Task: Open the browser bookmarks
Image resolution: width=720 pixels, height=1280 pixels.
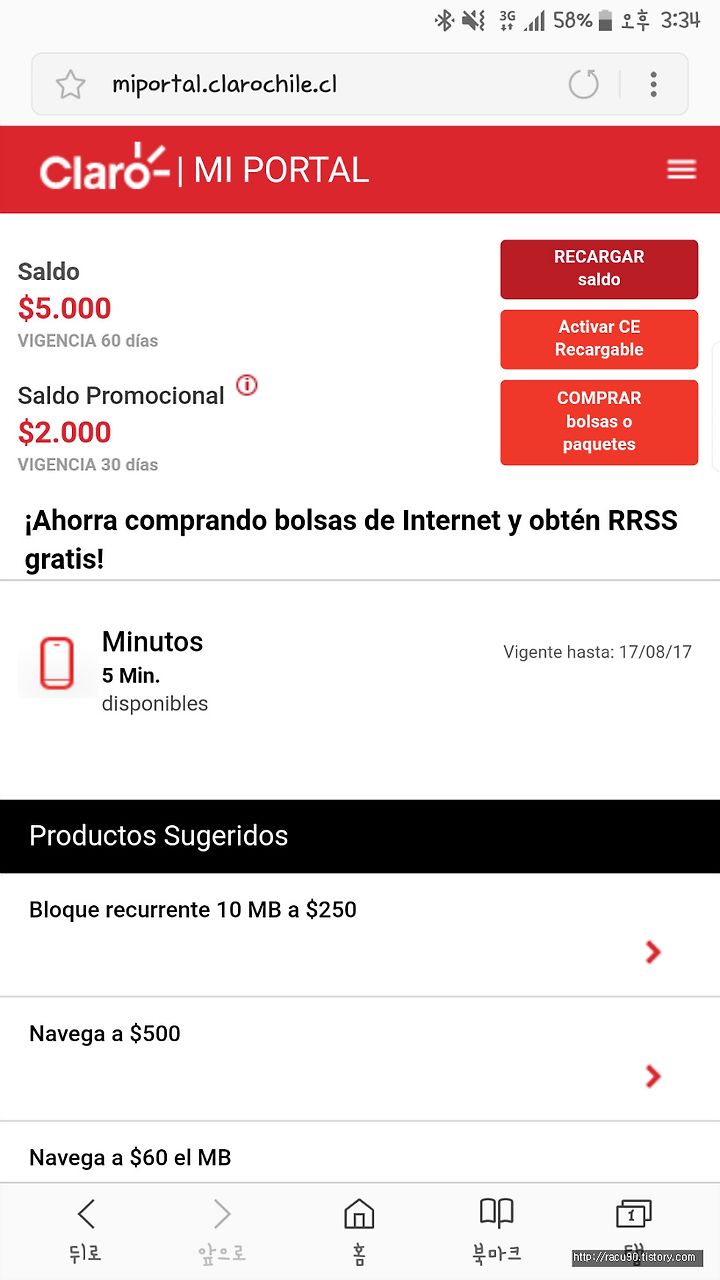Action: point(496,1231)
